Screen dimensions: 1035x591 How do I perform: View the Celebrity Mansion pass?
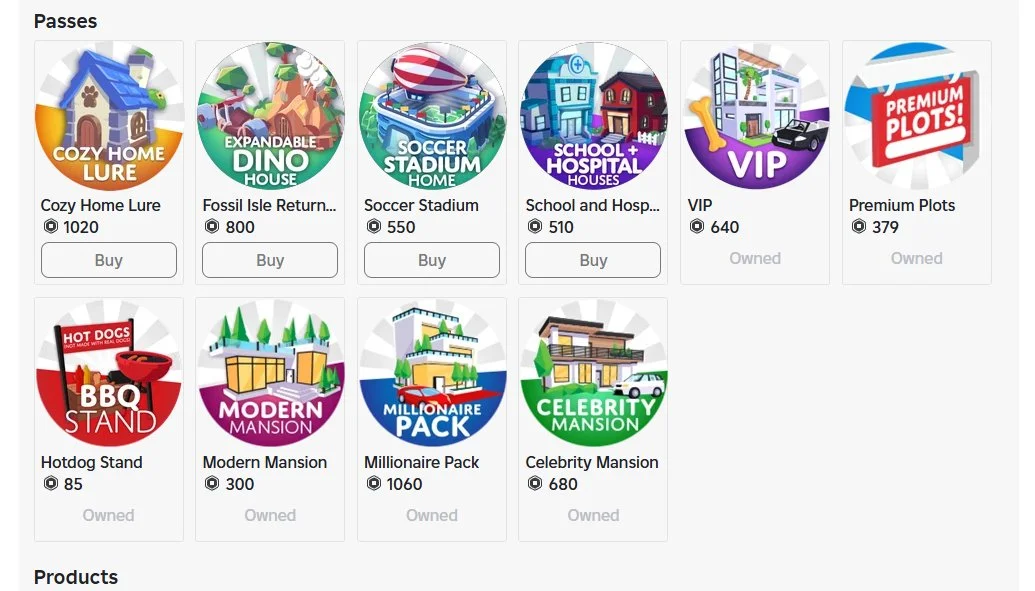tap(594, 373)
